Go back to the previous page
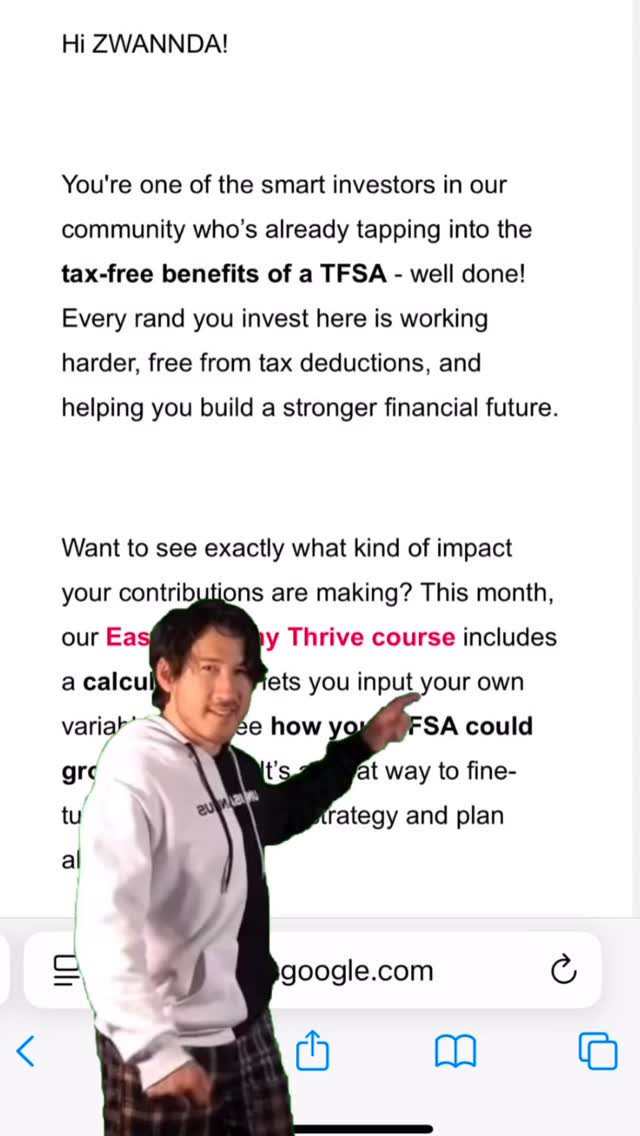 (26, 1051)
